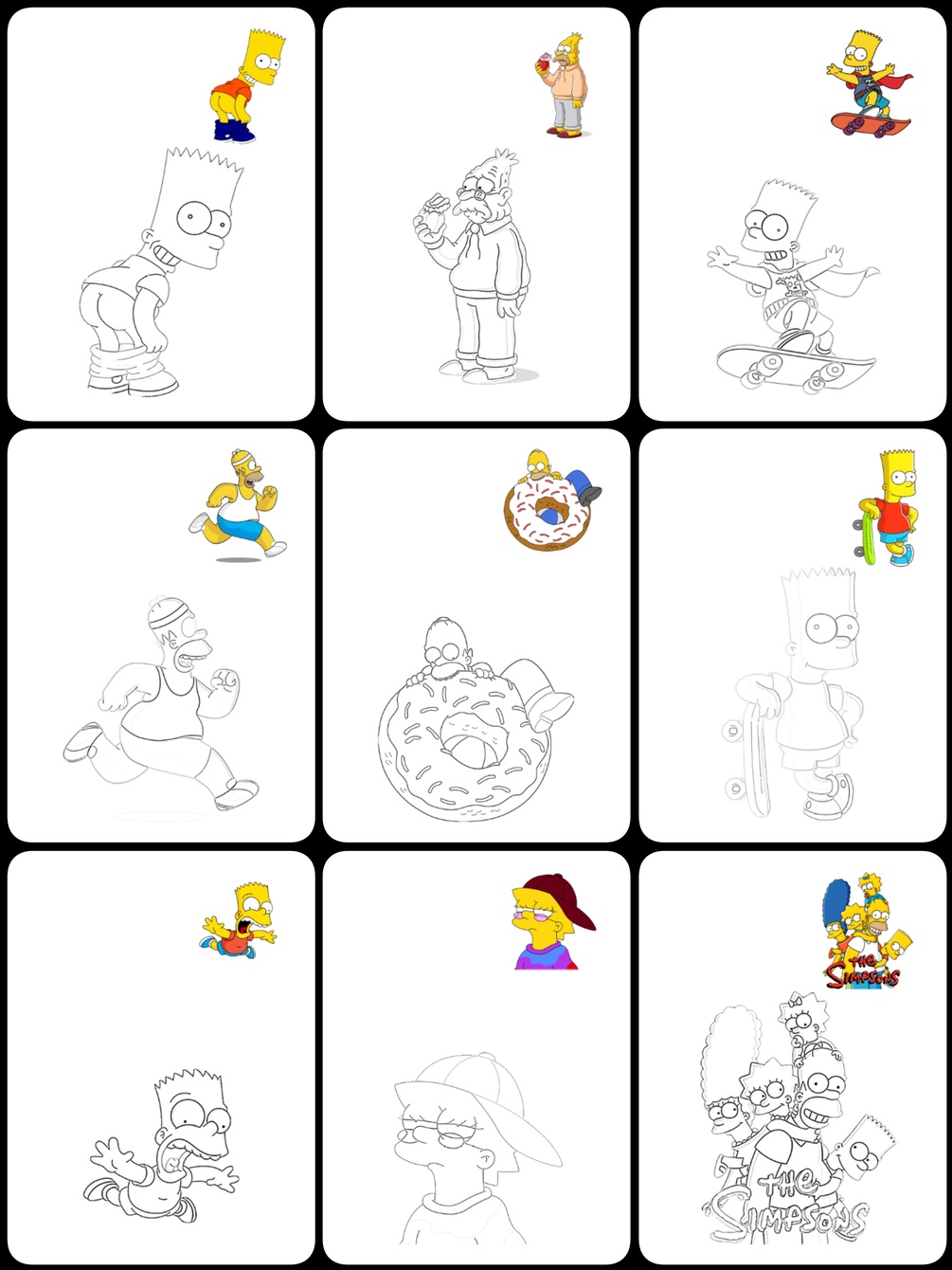This screenshot has width=952, height=1270.
Task: Open Bart skateboarding with cape tutorial
Action: 793,214
